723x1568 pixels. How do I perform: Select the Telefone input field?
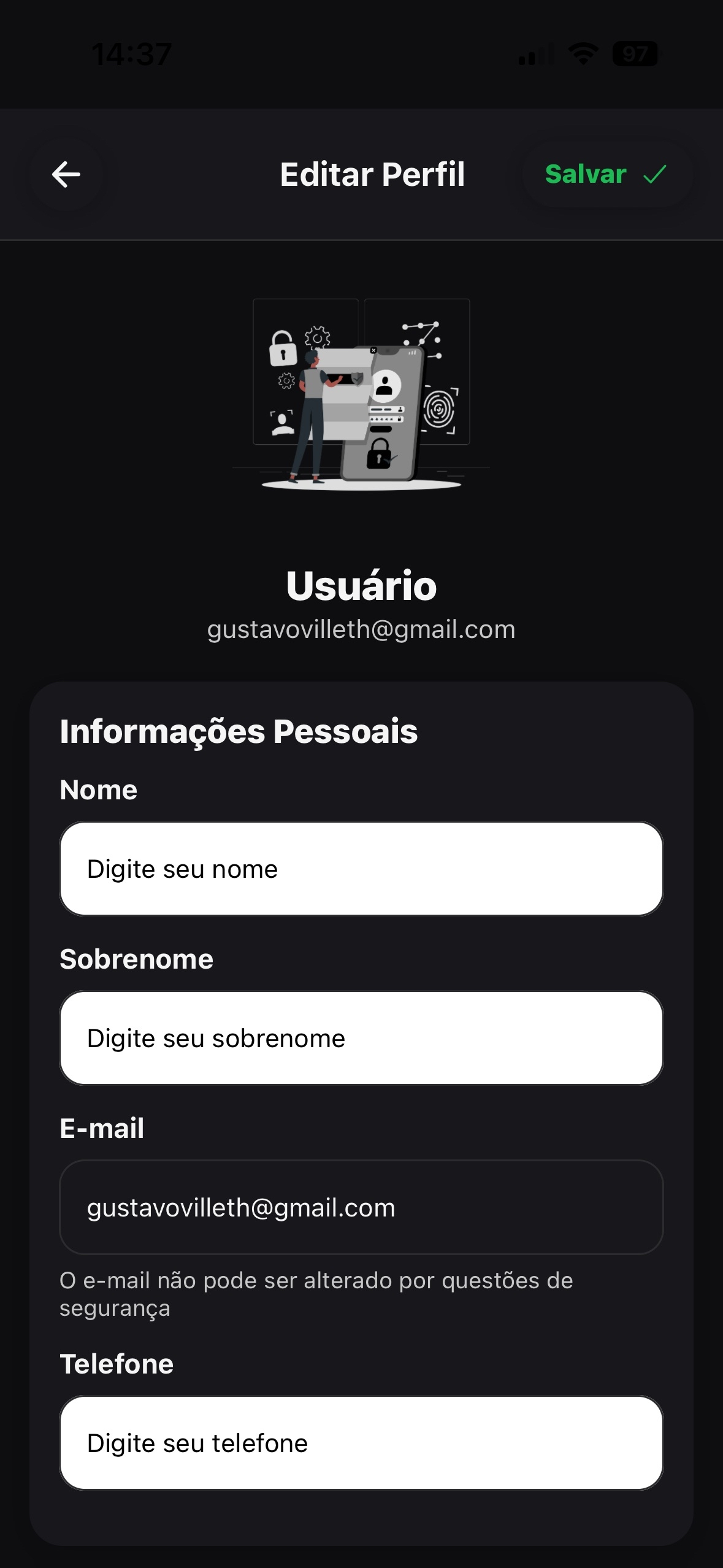361,1443
